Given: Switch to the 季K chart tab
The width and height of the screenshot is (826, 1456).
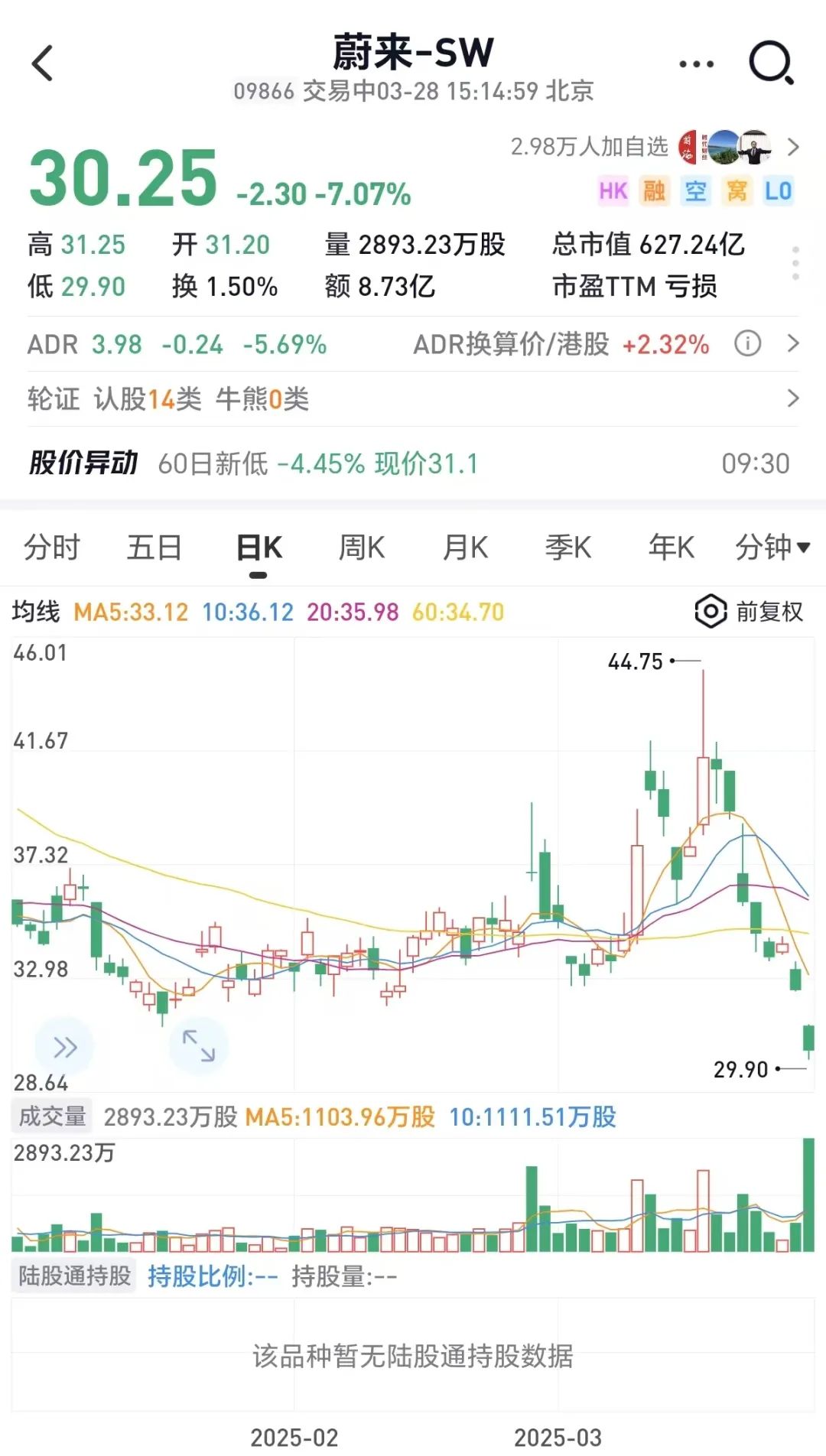Looking at the screenshot, I should [568, 548].
